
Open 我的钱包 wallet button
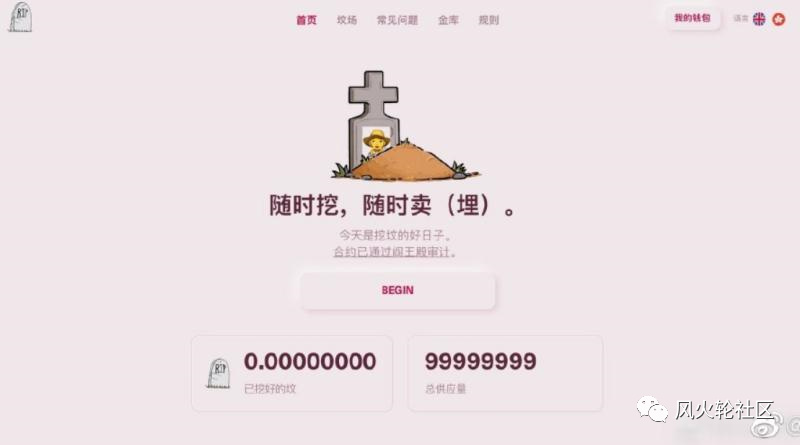[692, 18]
